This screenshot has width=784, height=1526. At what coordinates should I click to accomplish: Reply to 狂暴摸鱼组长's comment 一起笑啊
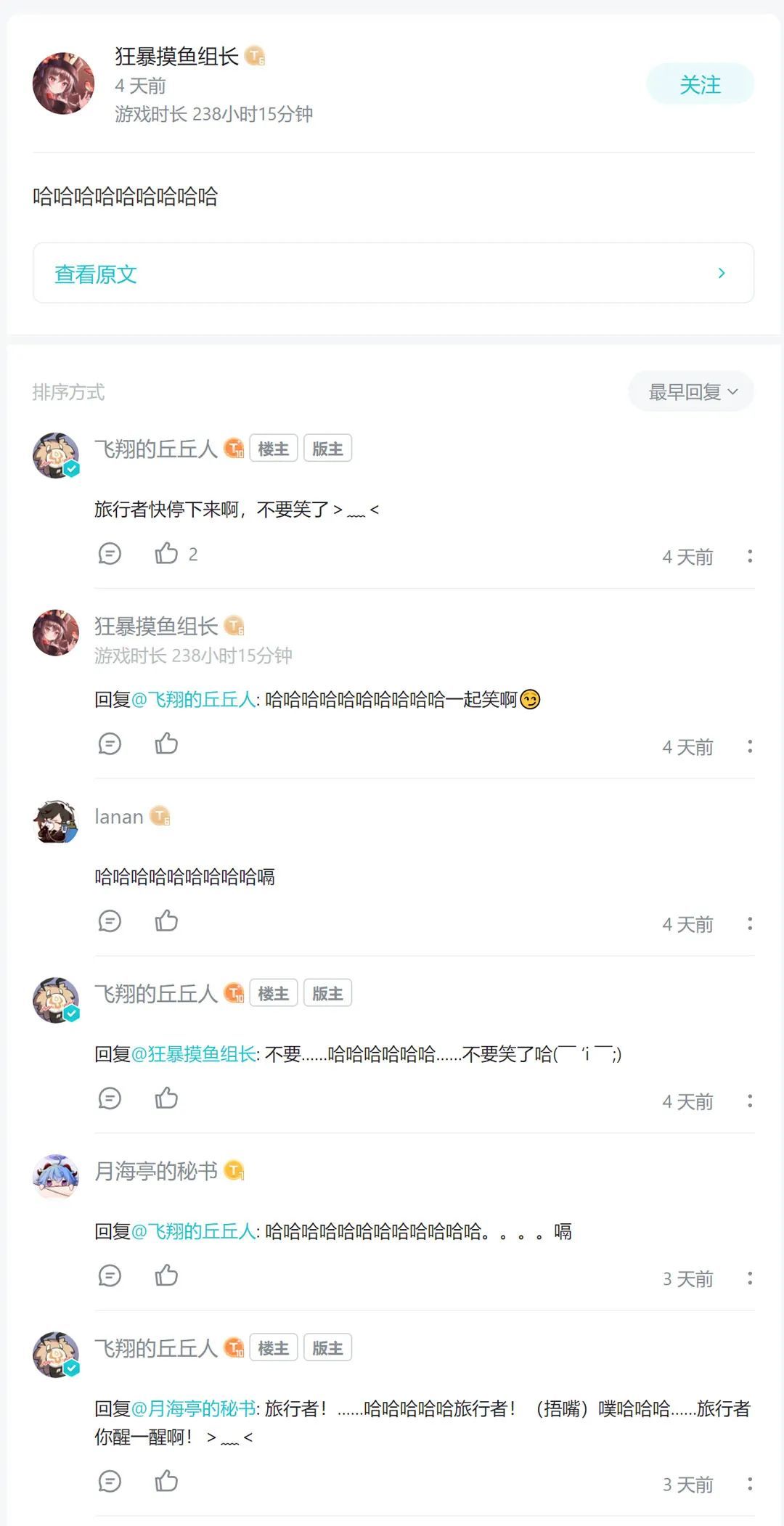tap(110, 744)
